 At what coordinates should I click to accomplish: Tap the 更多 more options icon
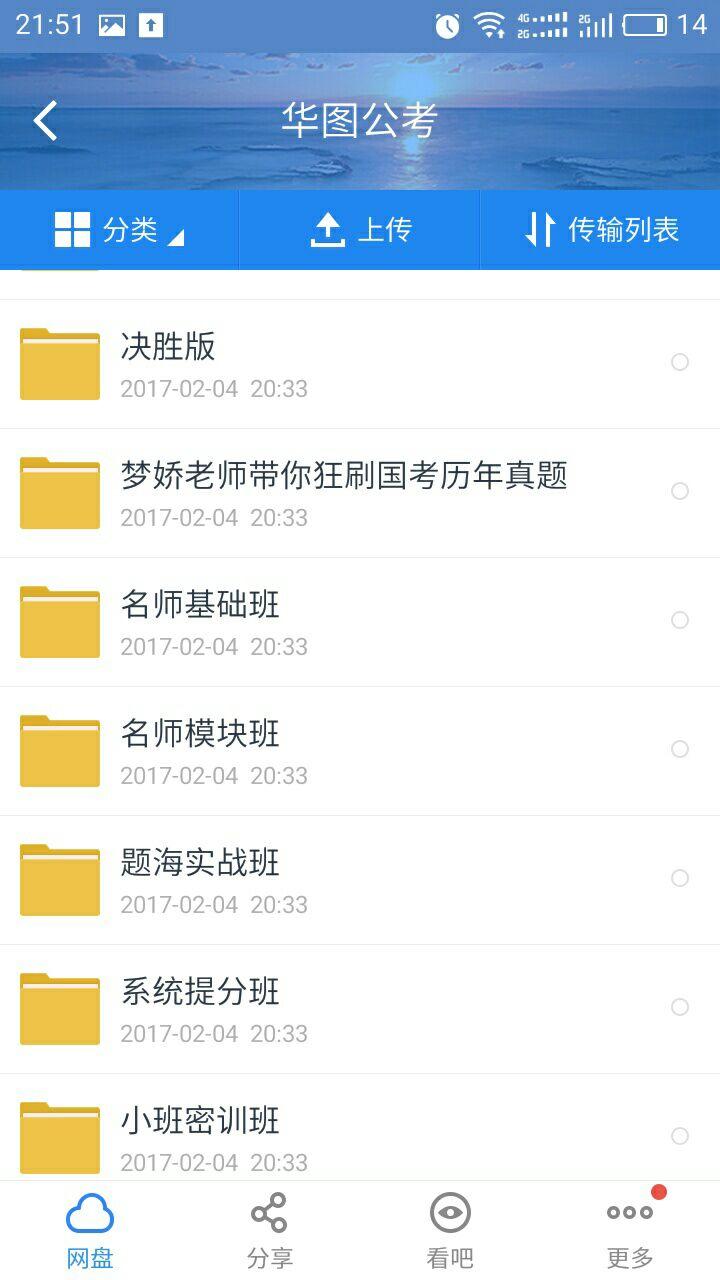pos(627,1211)
